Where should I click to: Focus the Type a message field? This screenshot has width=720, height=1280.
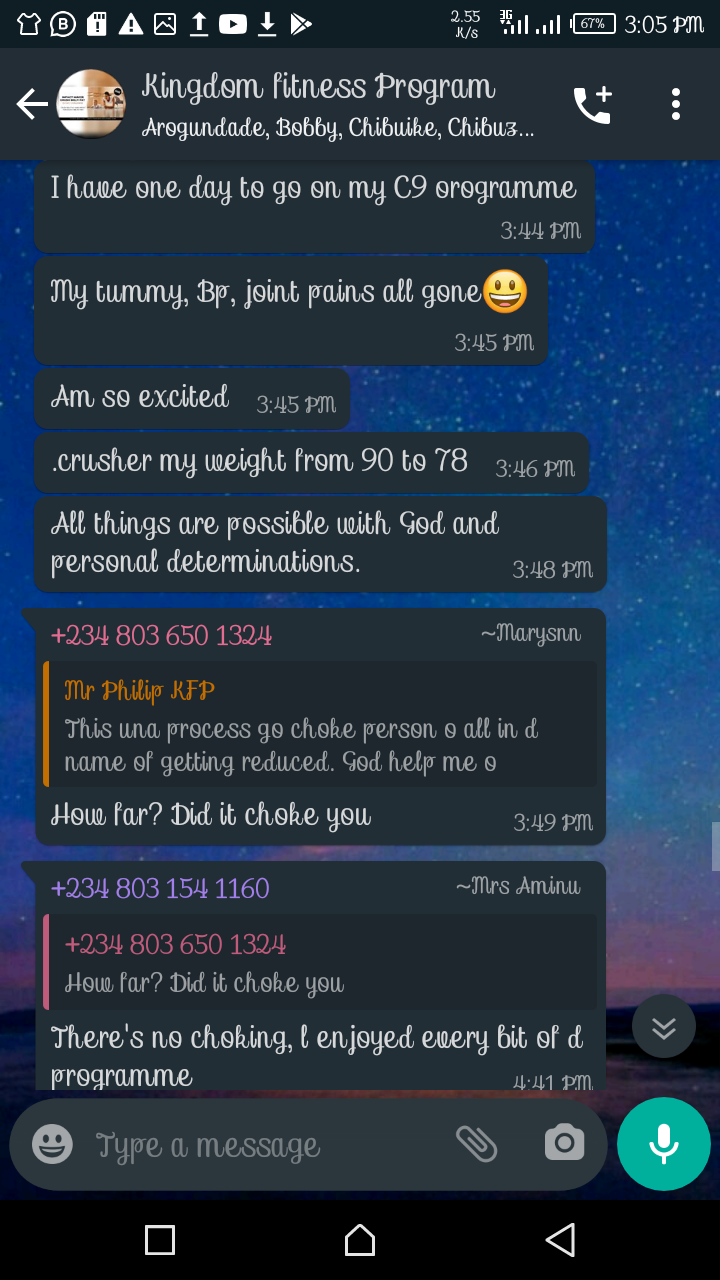(x=260, y=1145)
